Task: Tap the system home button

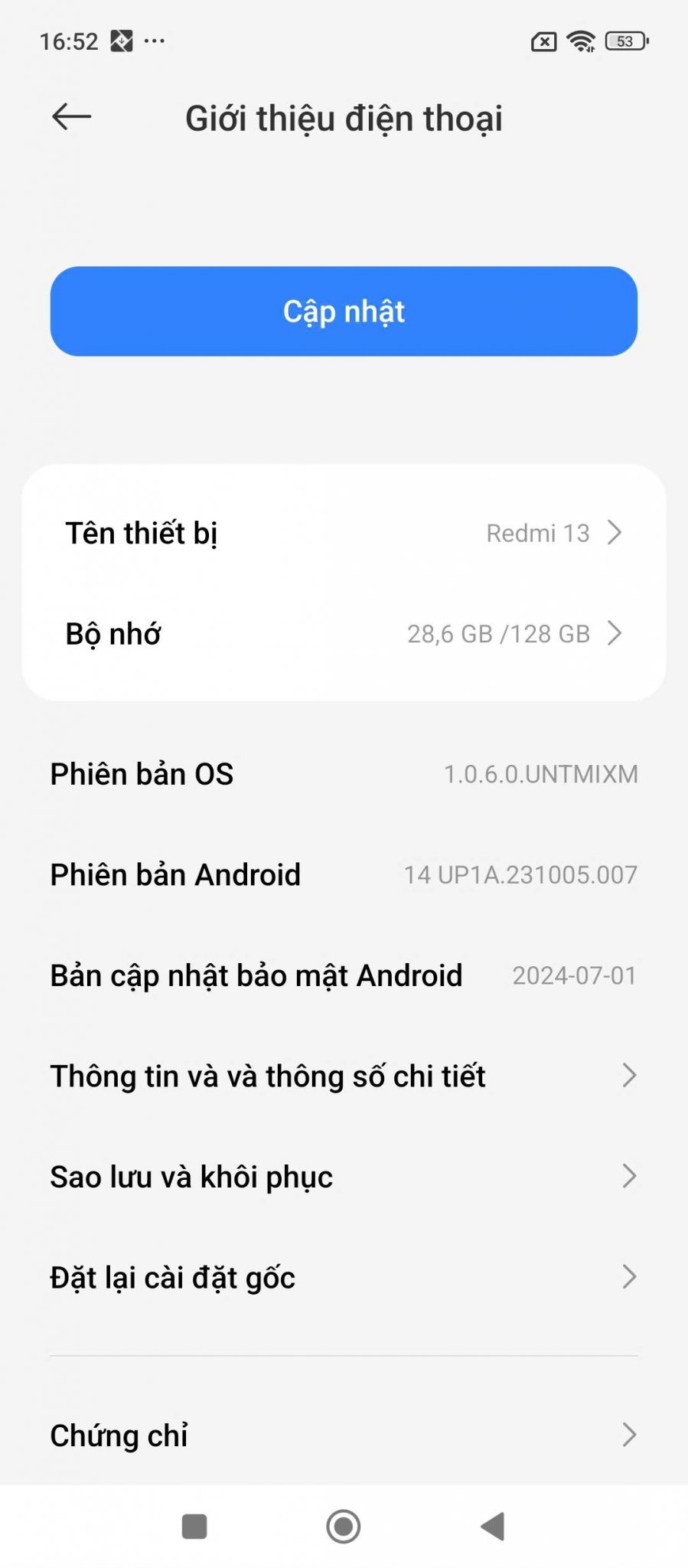Action: pyautogui.click(x=344, y=1527)
